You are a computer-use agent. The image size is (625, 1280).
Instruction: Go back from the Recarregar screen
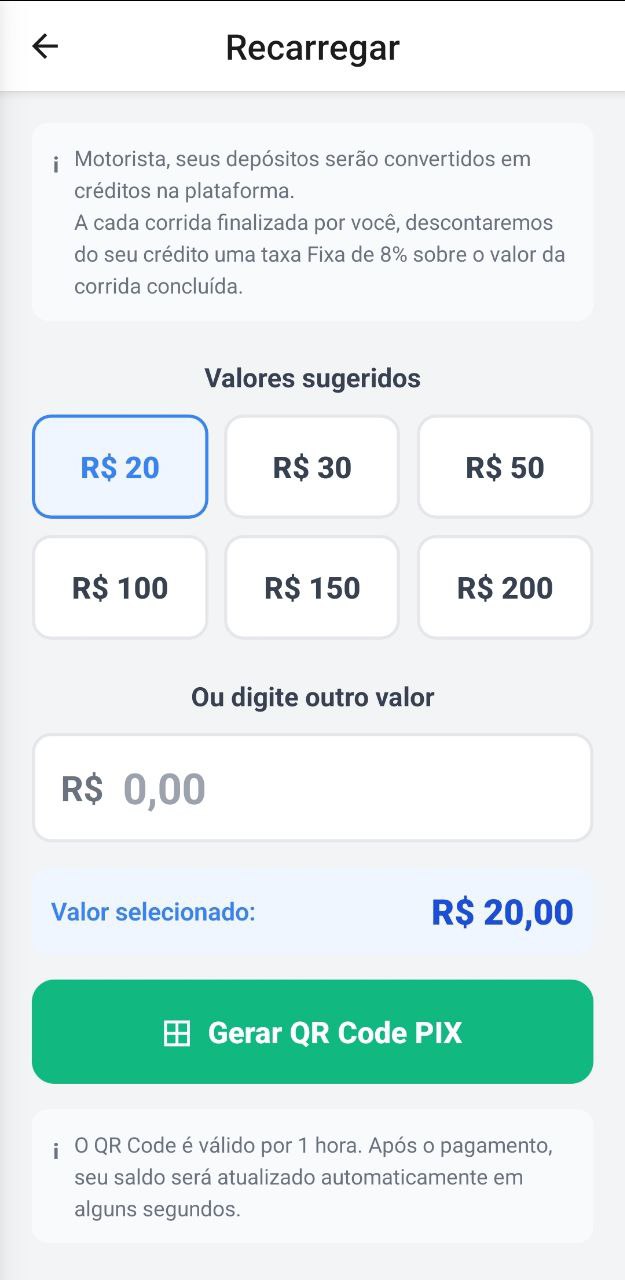click(x=45, y=46)
